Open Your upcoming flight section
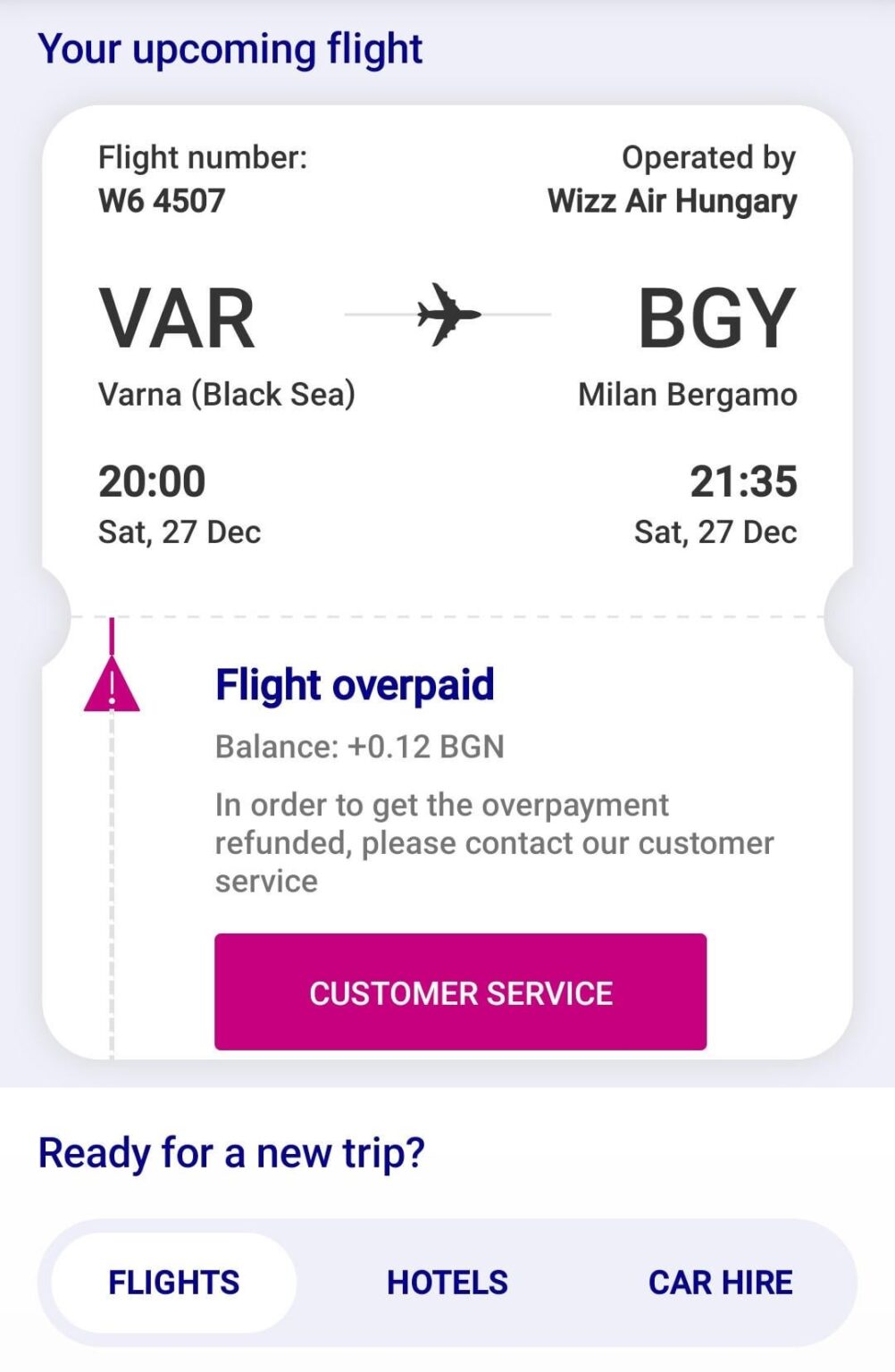Viewport: 895px width, 1372px height. (231, 49)
